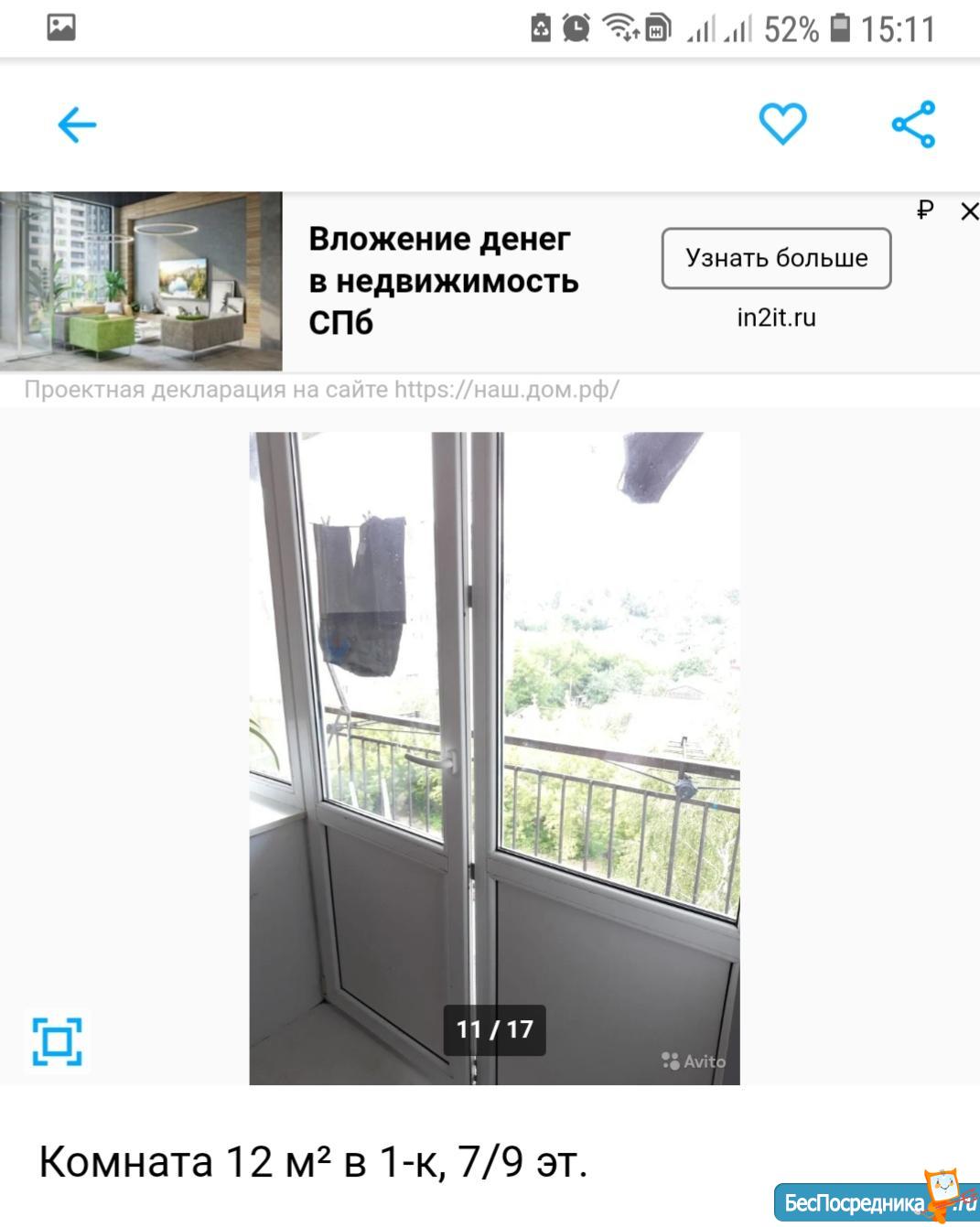This screenshot has width=980, height=1227.
Task: Go back using the arrow icon
Action: pyautogui.click(x=77, y=124)
